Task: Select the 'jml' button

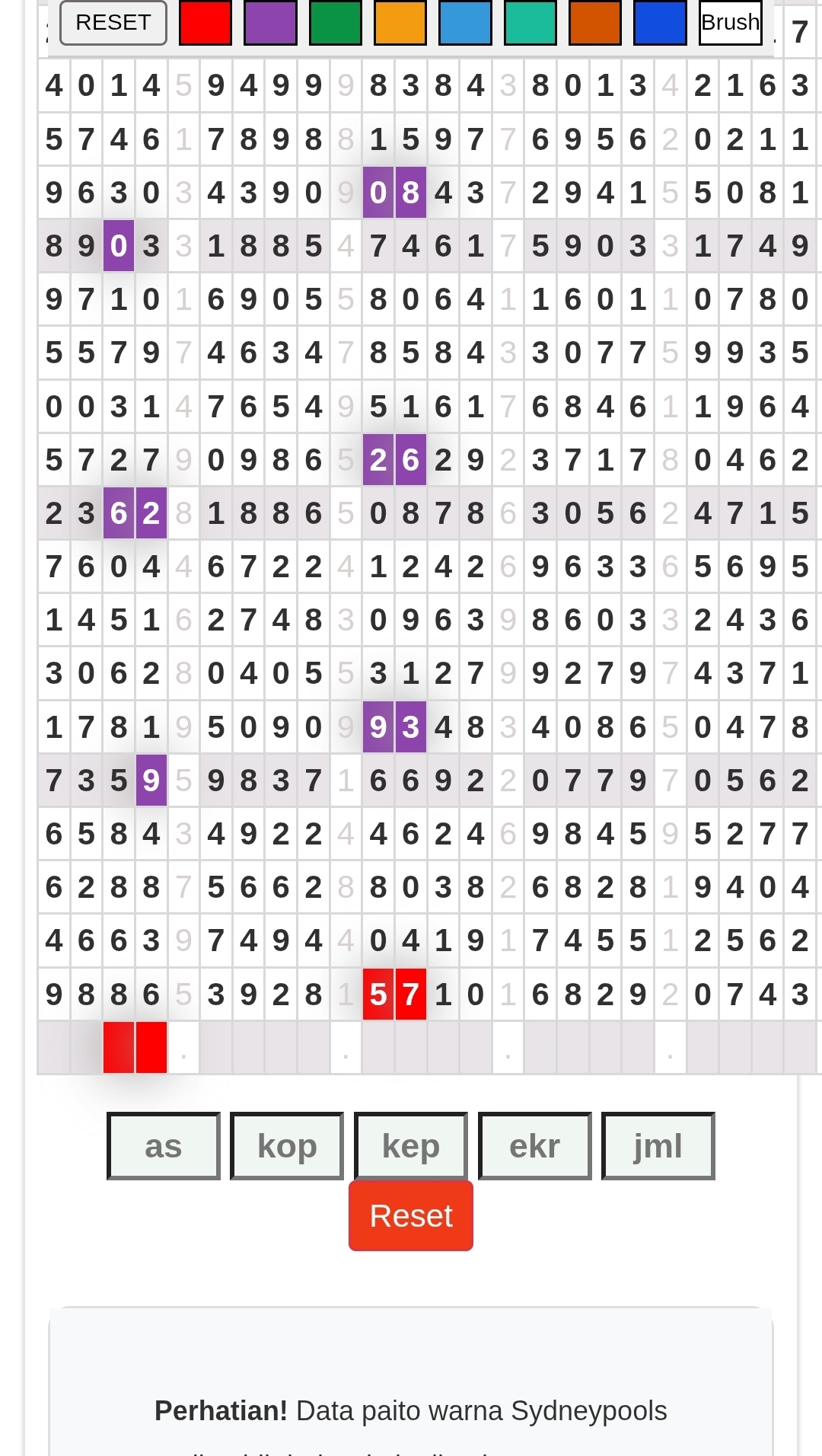Action: (658, 1146)
